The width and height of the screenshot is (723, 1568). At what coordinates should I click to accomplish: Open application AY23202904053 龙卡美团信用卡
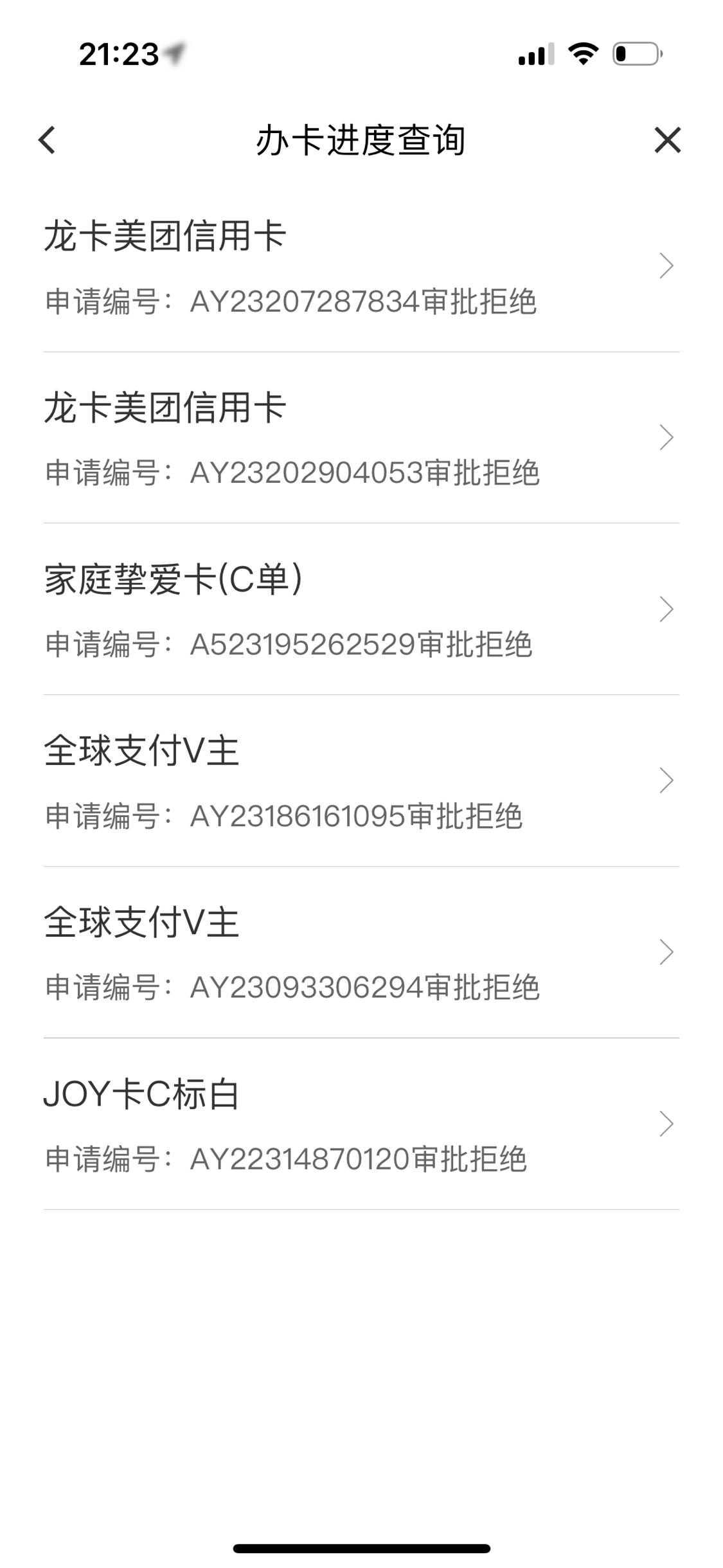361,438
